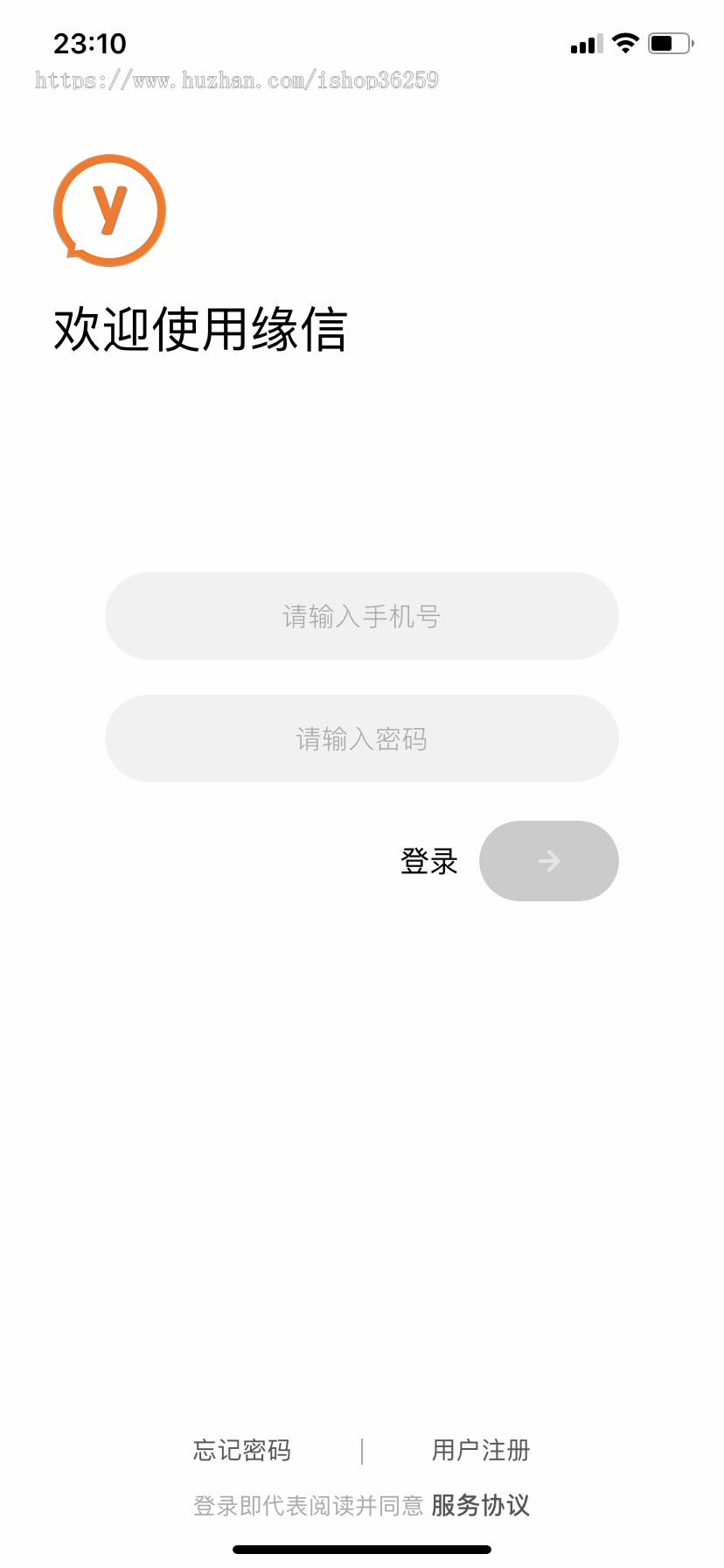Select the 请输入密码 password field
Screen dimensions: 724x1568
361,738
